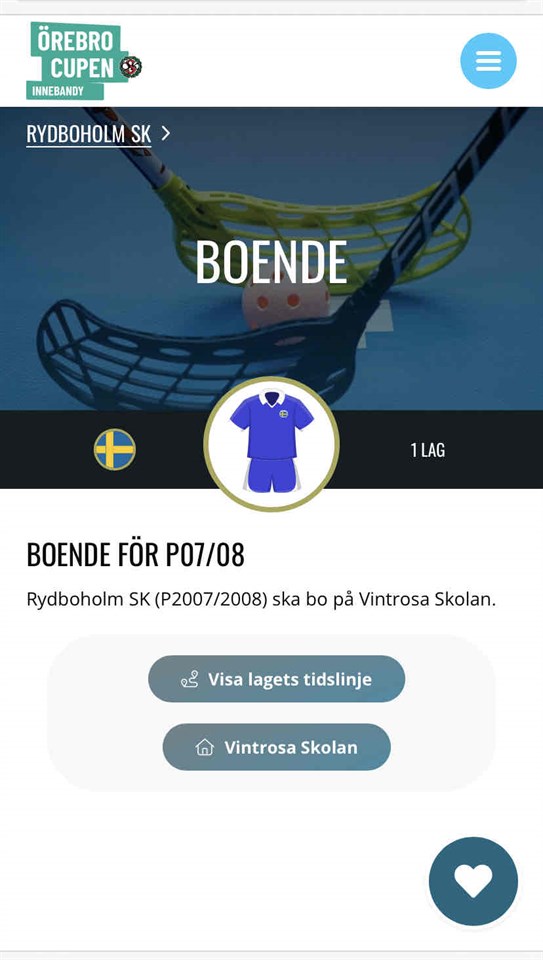
Task: Go to the Örebrocupen home logo
Action: (x=84, y=61)
